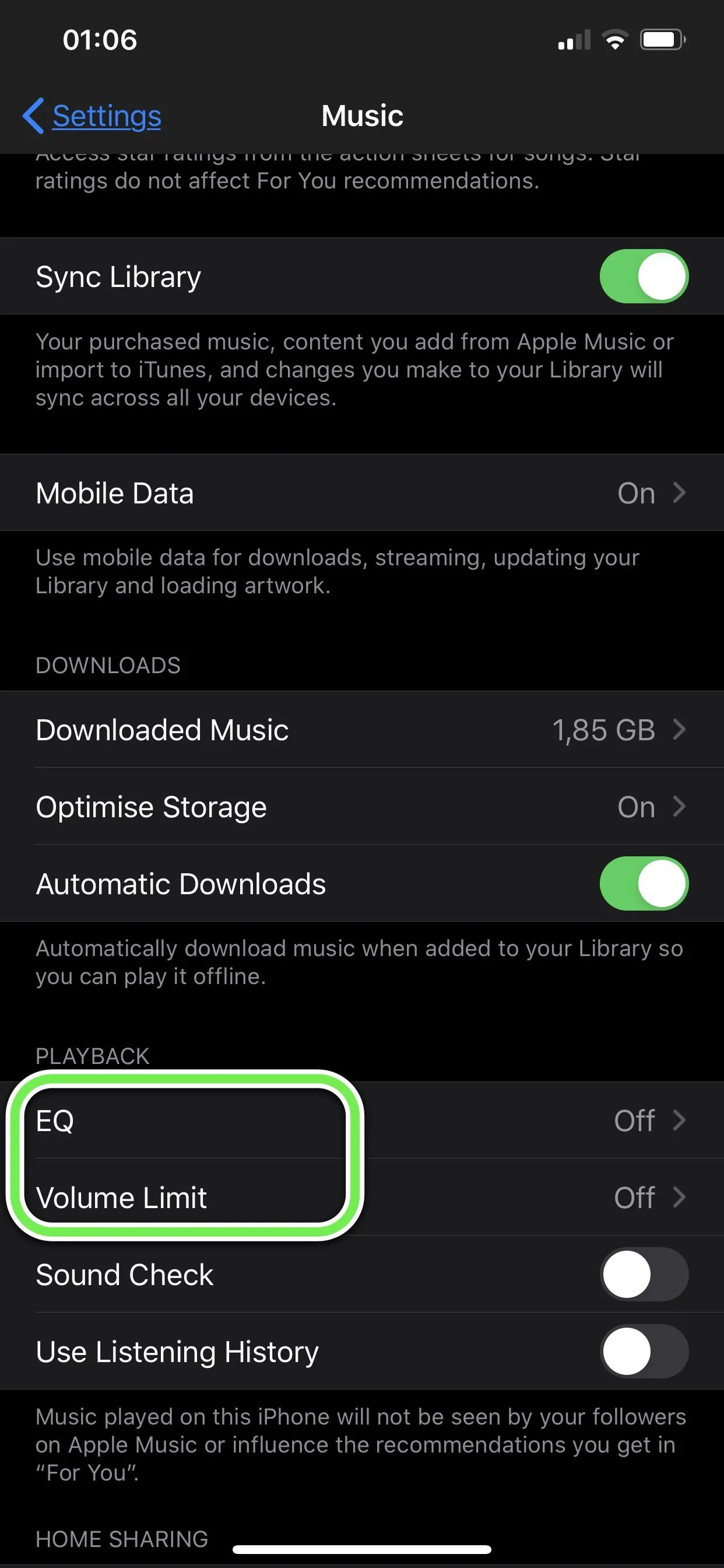Enable Sound Check

644,1275
